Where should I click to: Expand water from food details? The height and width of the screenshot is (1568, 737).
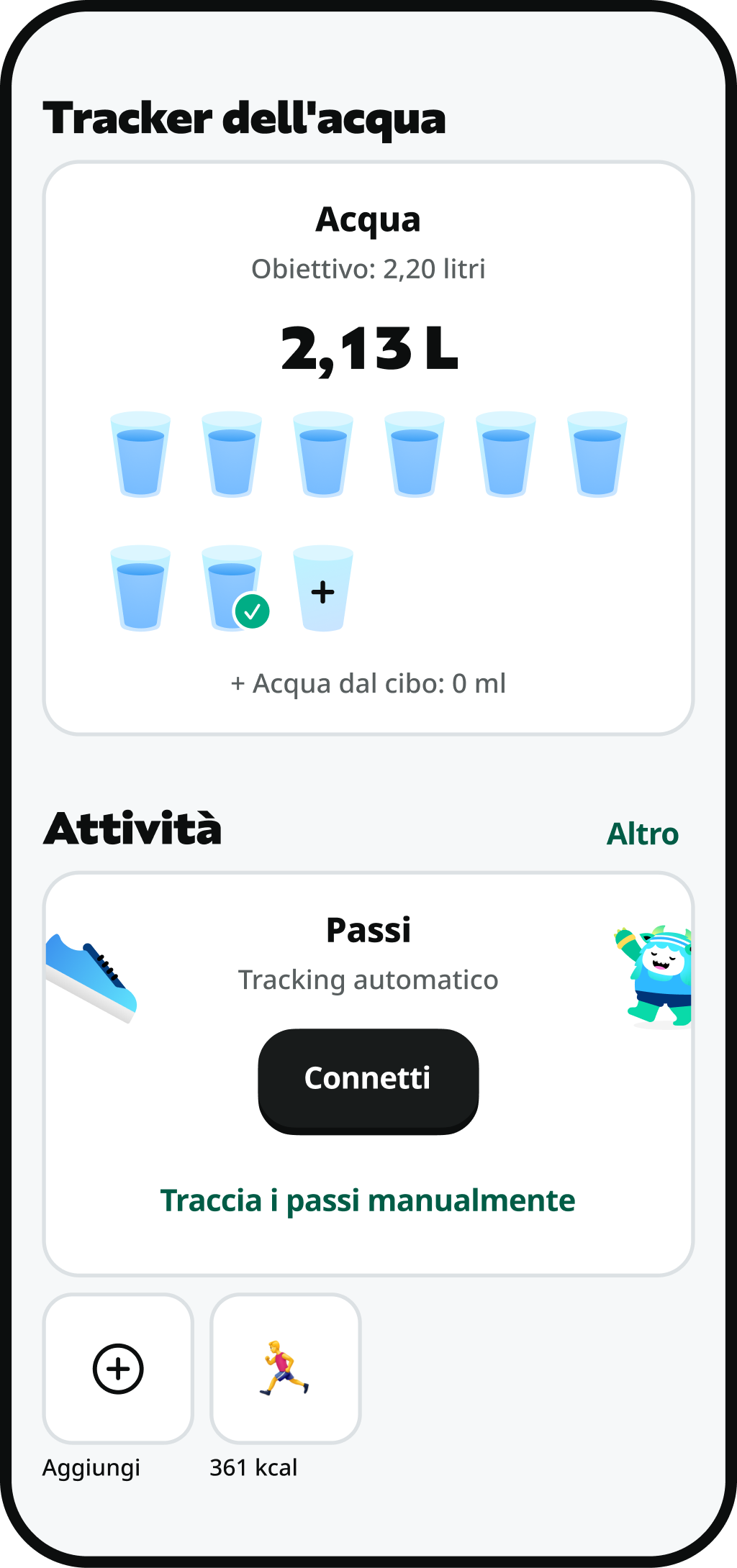click(x=368, y=684)
